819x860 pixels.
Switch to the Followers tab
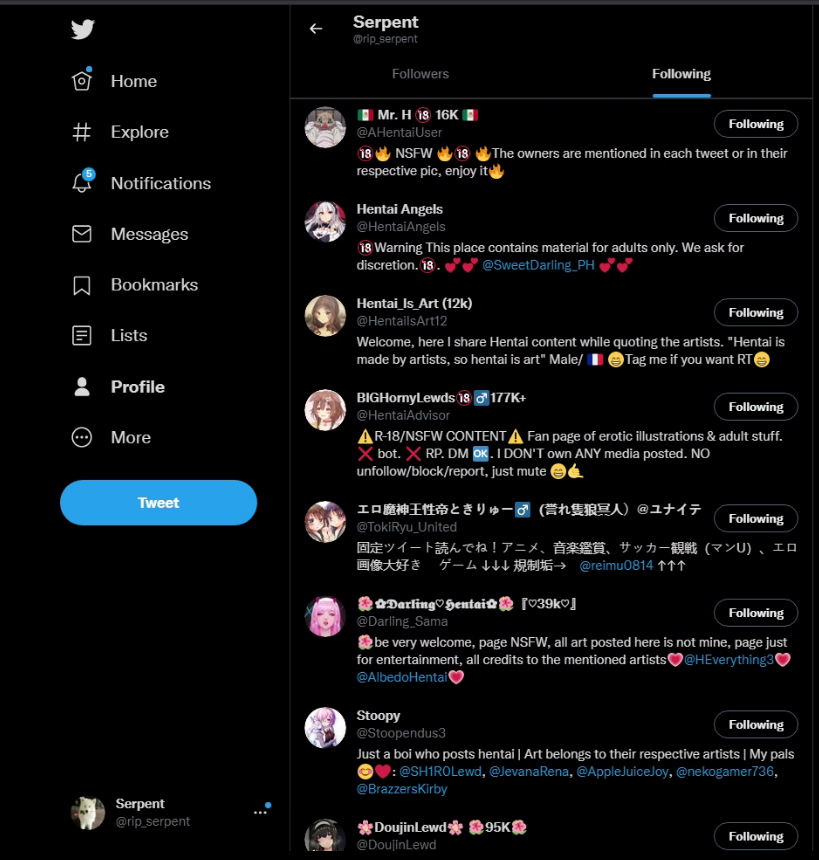tap(420, 74)
